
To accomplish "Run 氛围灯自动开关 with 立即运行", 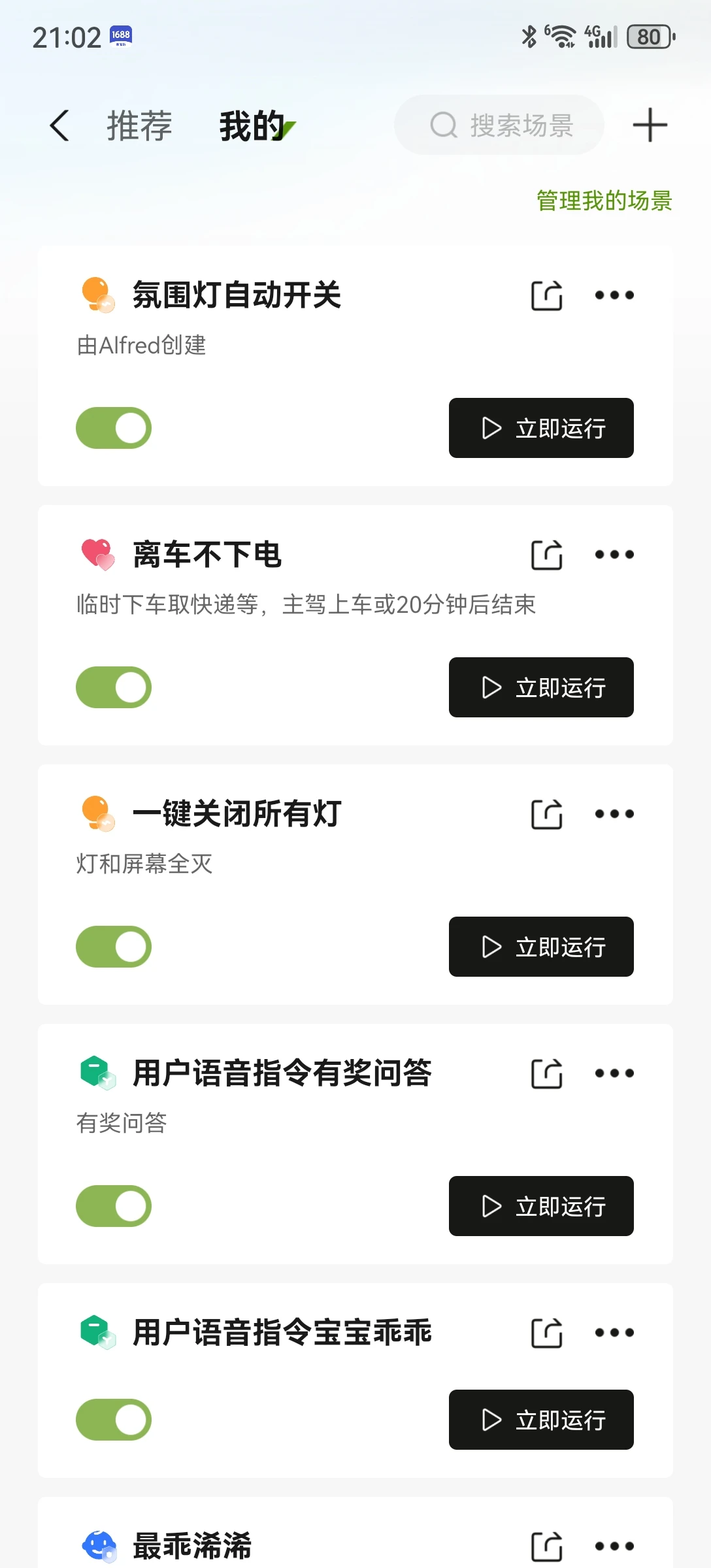I will (x=541, y=428).
